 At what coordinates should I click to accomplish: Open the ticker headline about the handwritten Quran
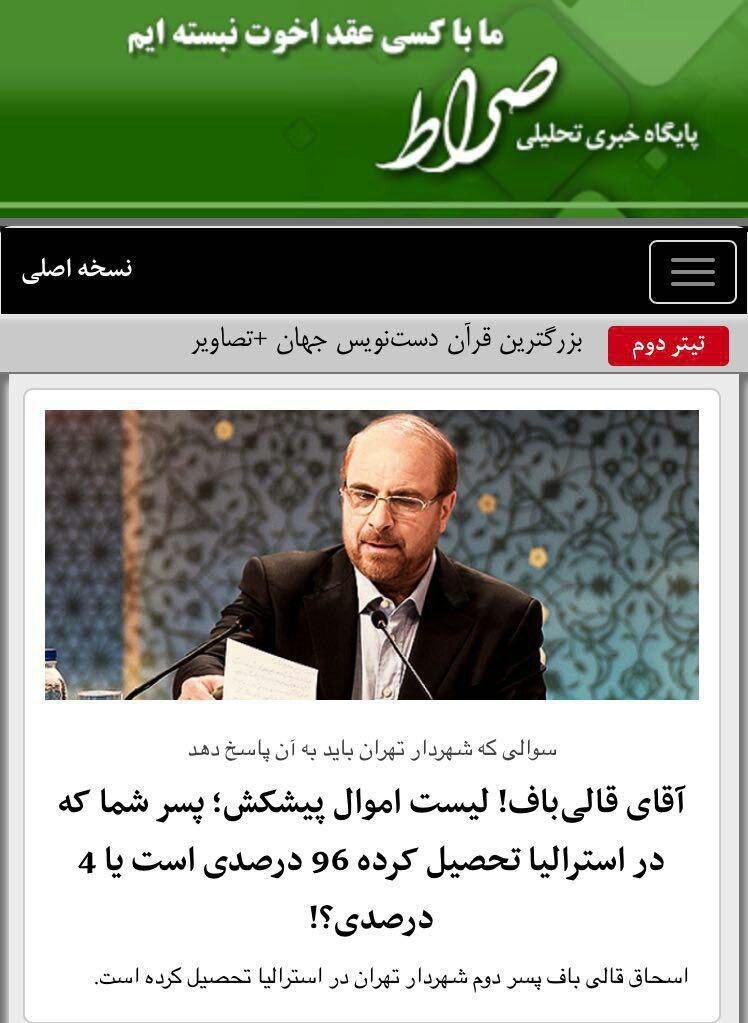[x=385, y=343]
